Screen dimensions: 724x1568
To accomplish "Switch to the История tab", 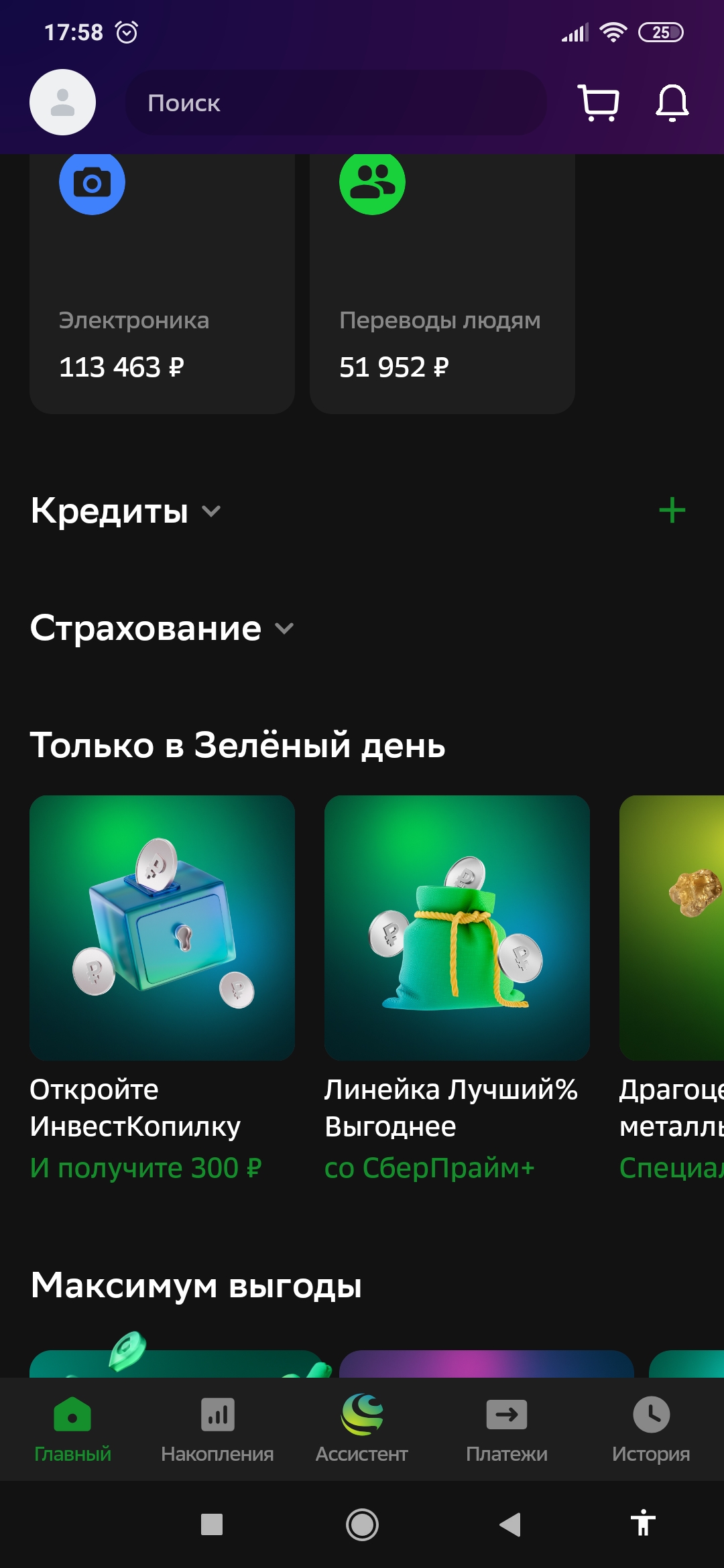I will pos(651,1429).
